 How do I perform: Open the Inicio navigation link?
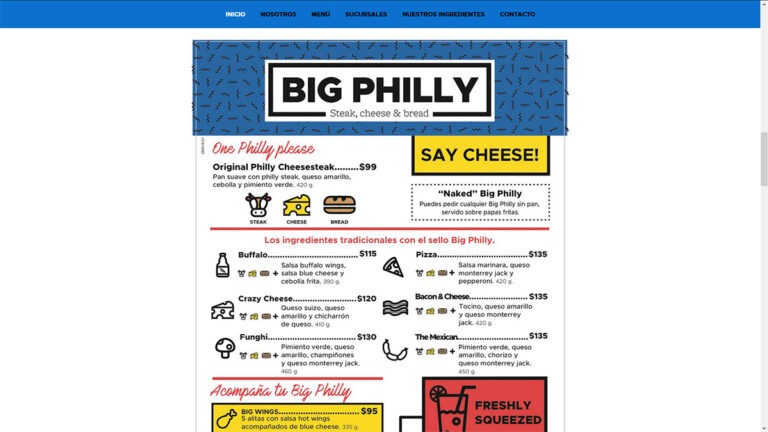pos(235,14)
